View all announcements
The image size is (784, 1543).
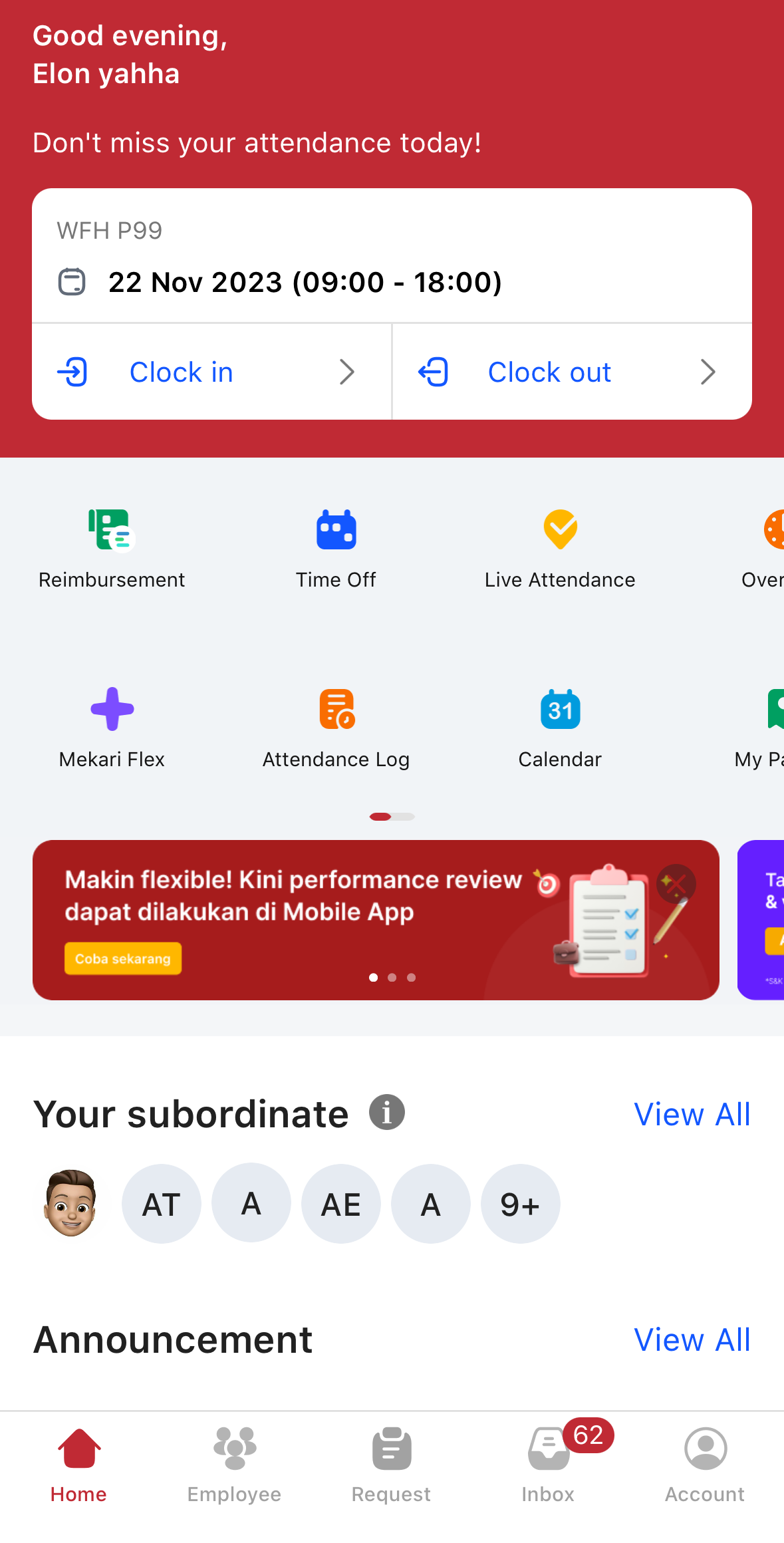[x=692, y=1339]
